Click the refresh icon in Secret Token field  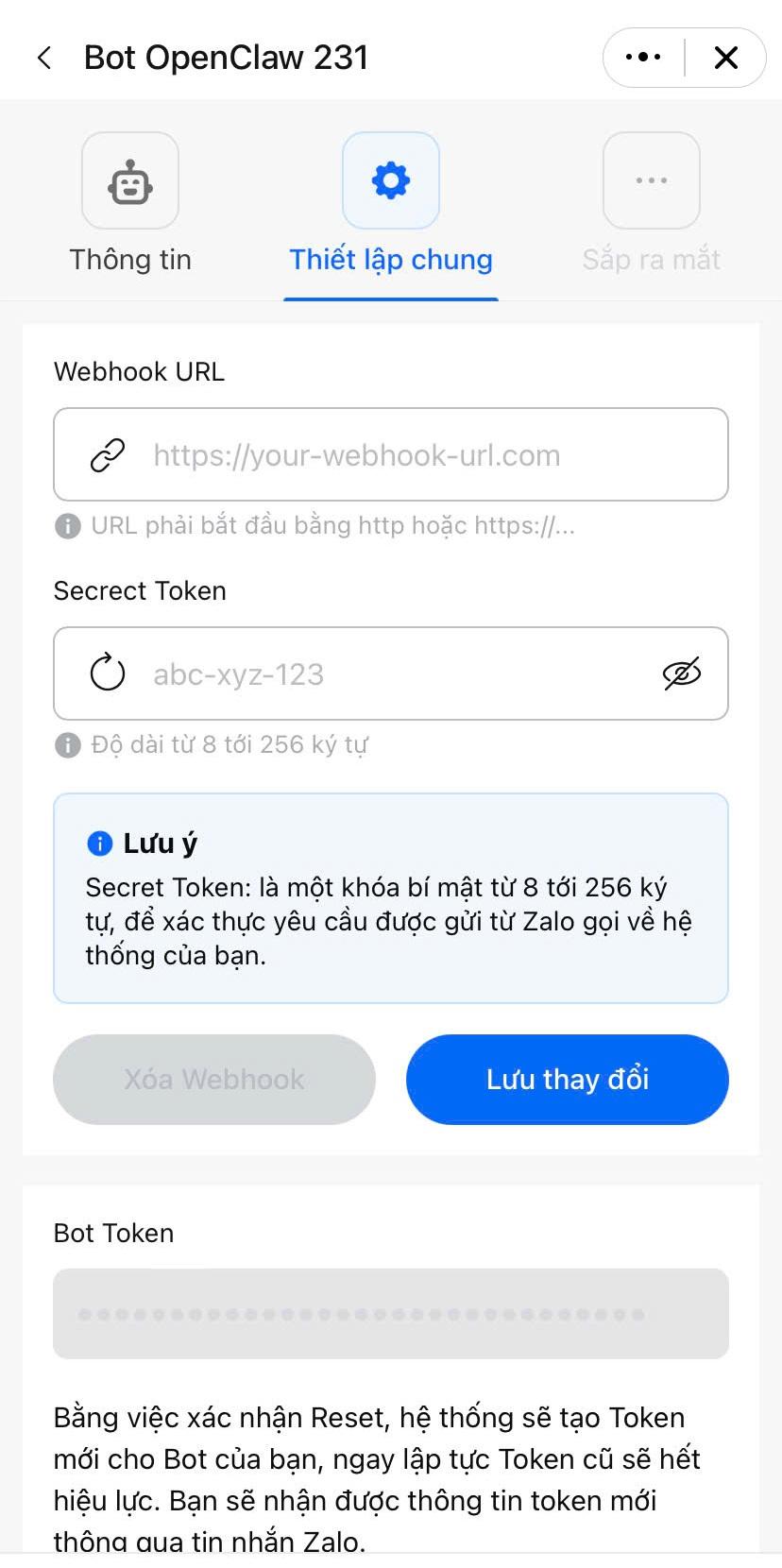click(x=107, y=673)
